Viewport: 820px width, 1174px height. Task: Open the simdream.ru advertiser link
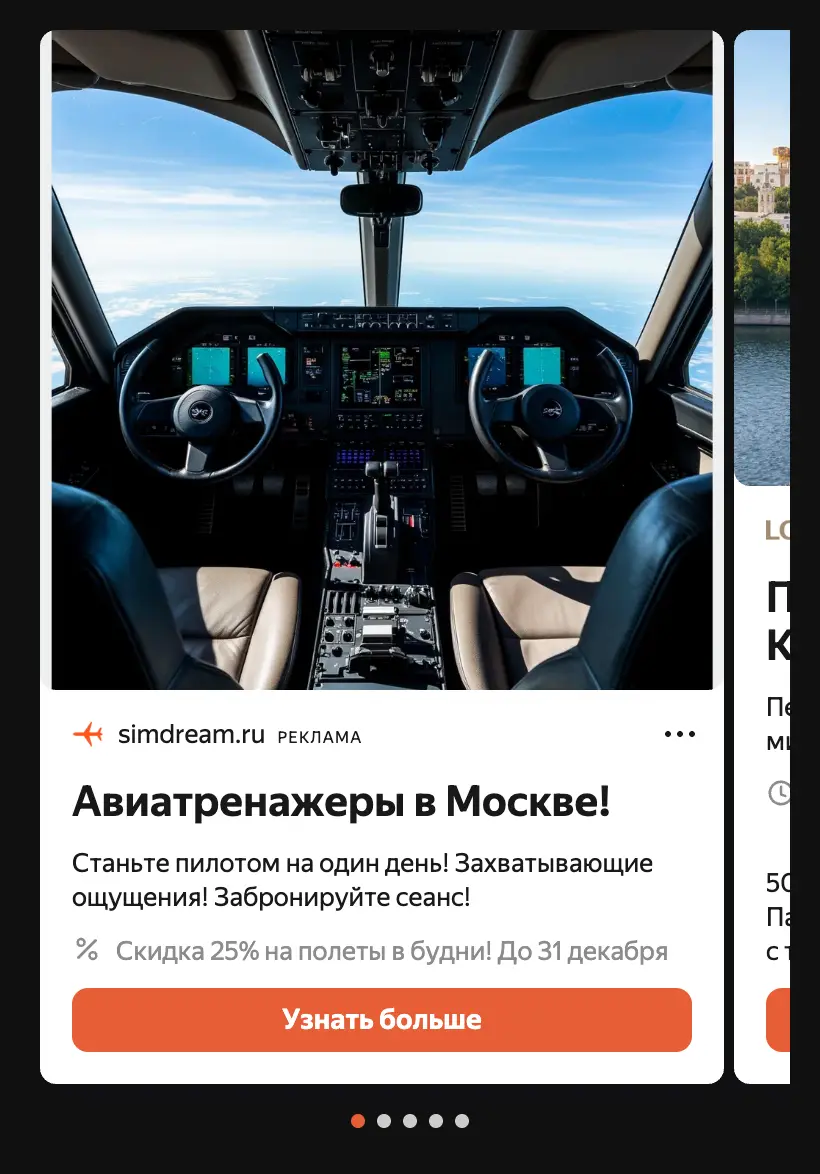point(191,734)
